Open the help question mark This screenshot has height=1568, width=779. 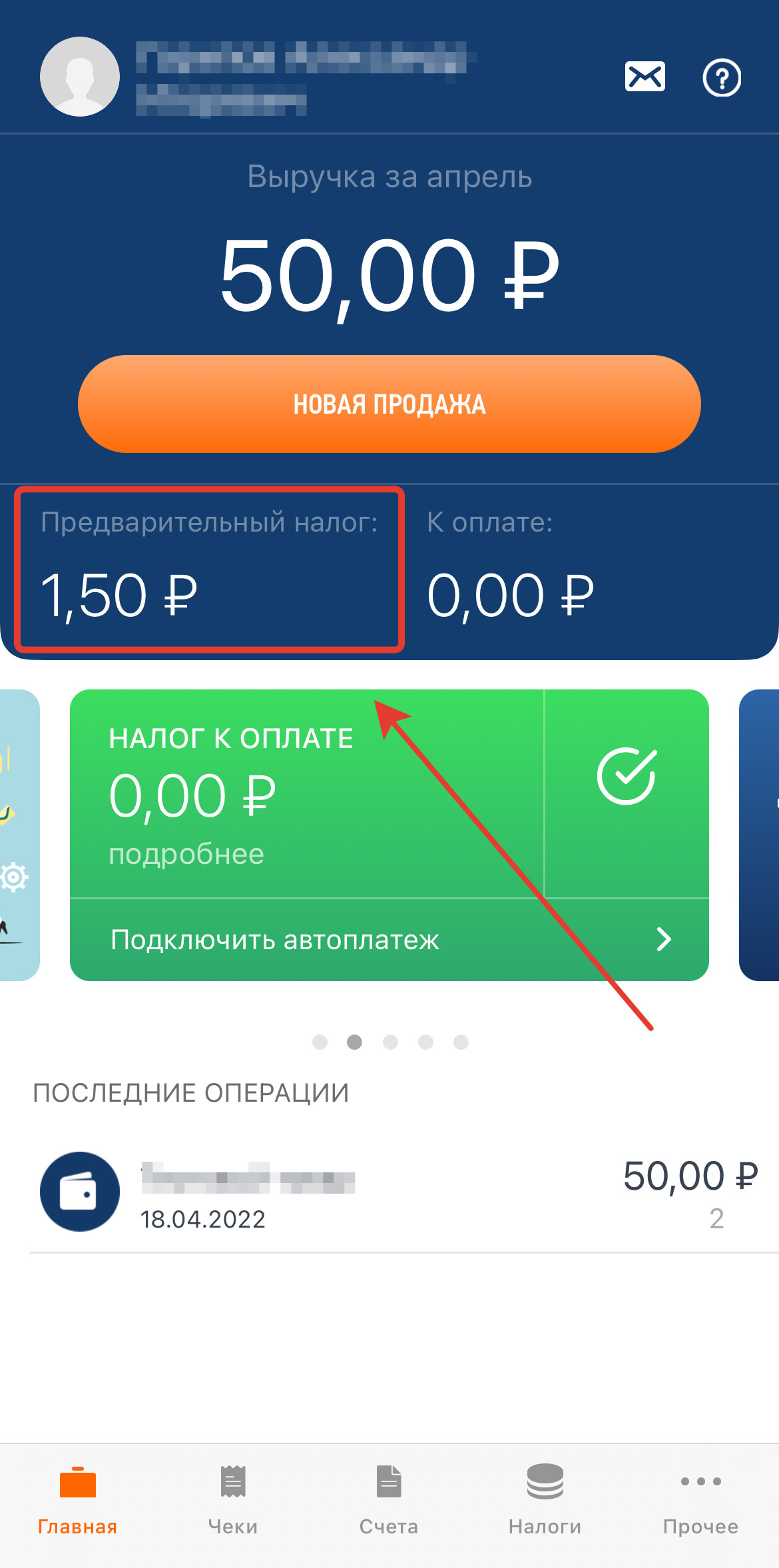tap(722, 78)
